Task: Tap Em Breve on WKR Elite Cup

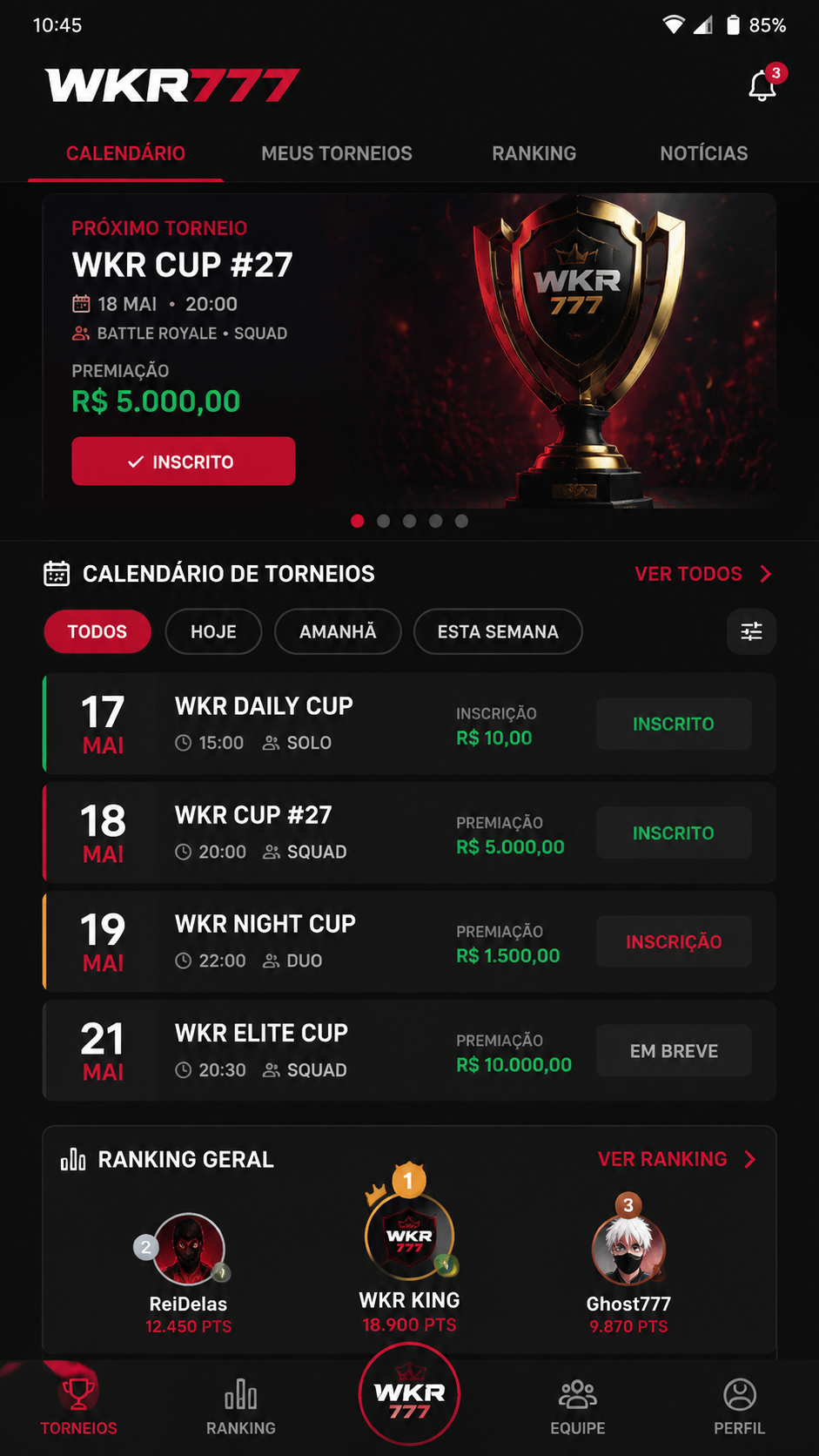Action: tap(674, 1051)
